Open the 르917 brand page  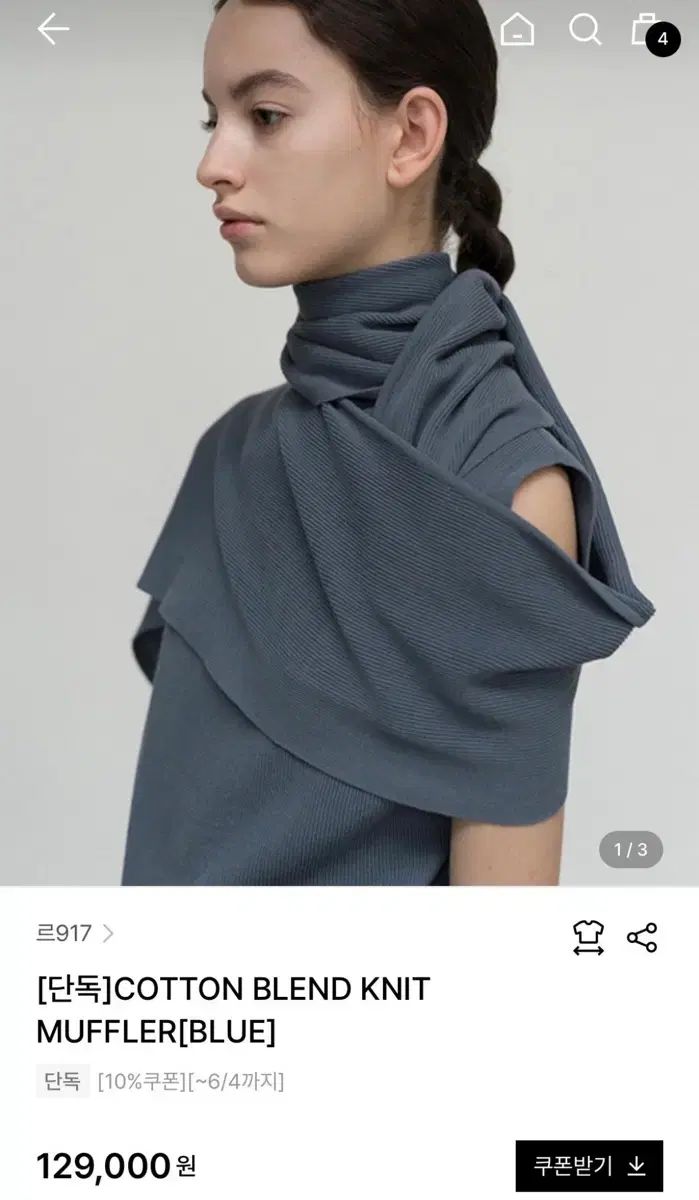point(75,934)
